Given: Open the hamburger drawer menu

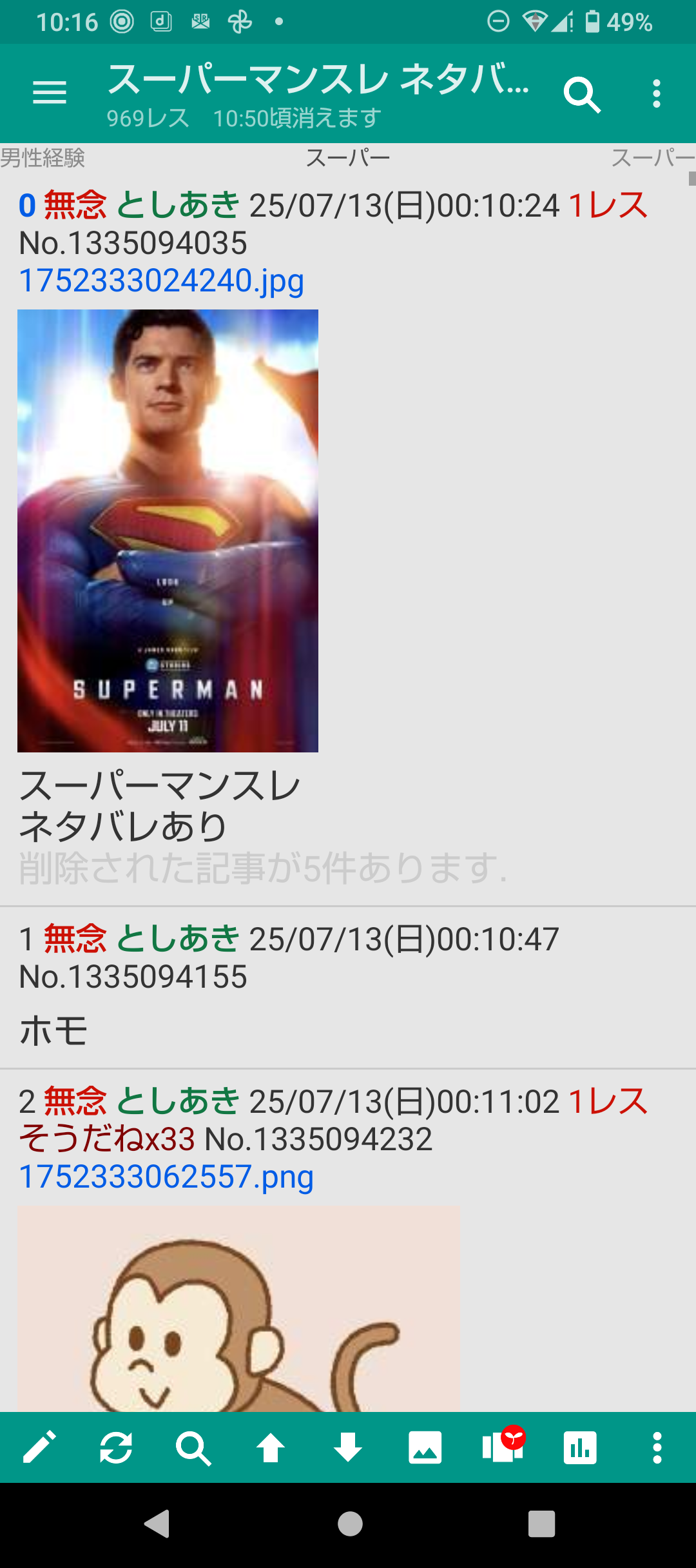Looking at the screenshot, I should pos(50,93).
